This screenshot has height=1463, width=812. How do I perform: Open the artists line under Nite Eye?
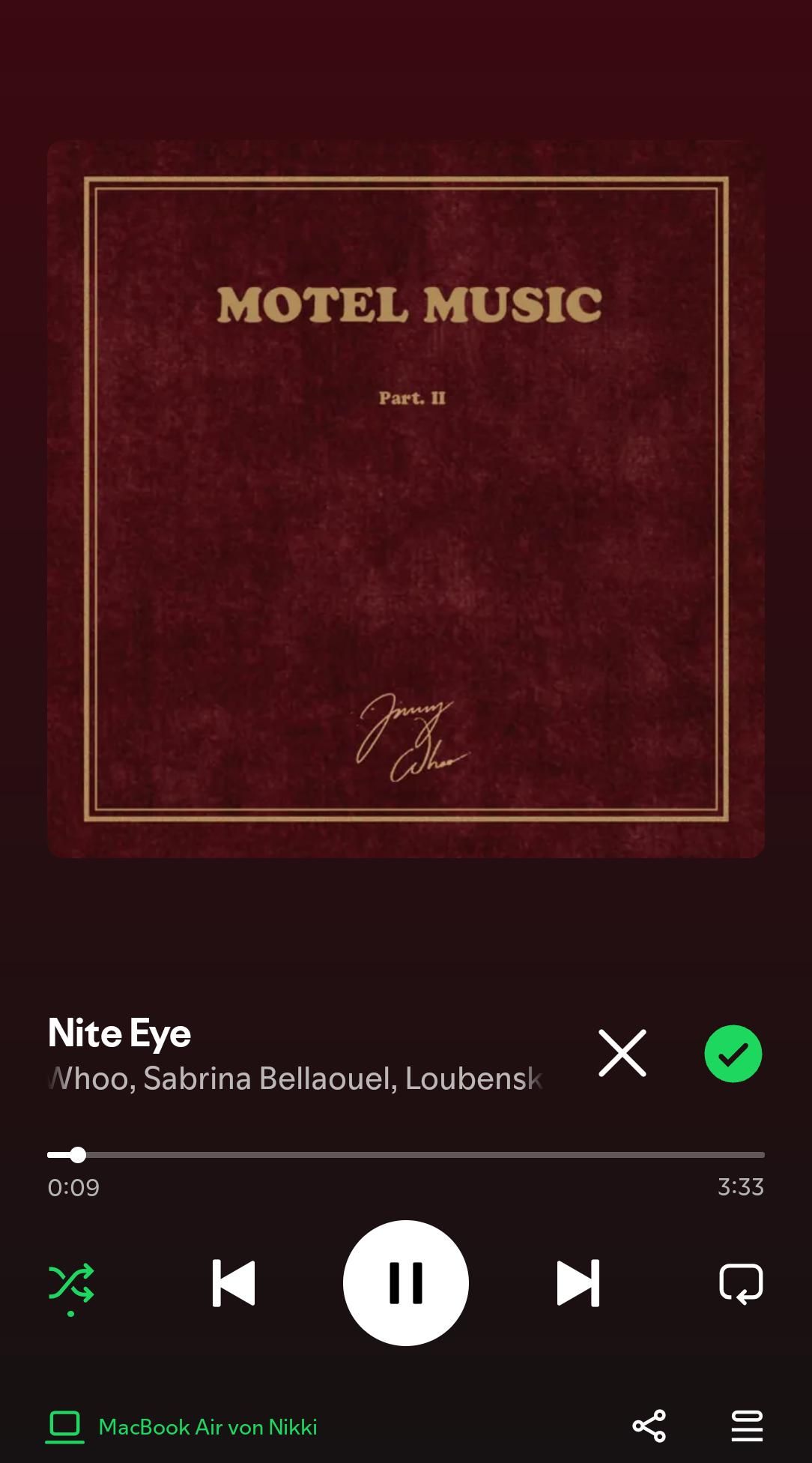pos(295,1079)
